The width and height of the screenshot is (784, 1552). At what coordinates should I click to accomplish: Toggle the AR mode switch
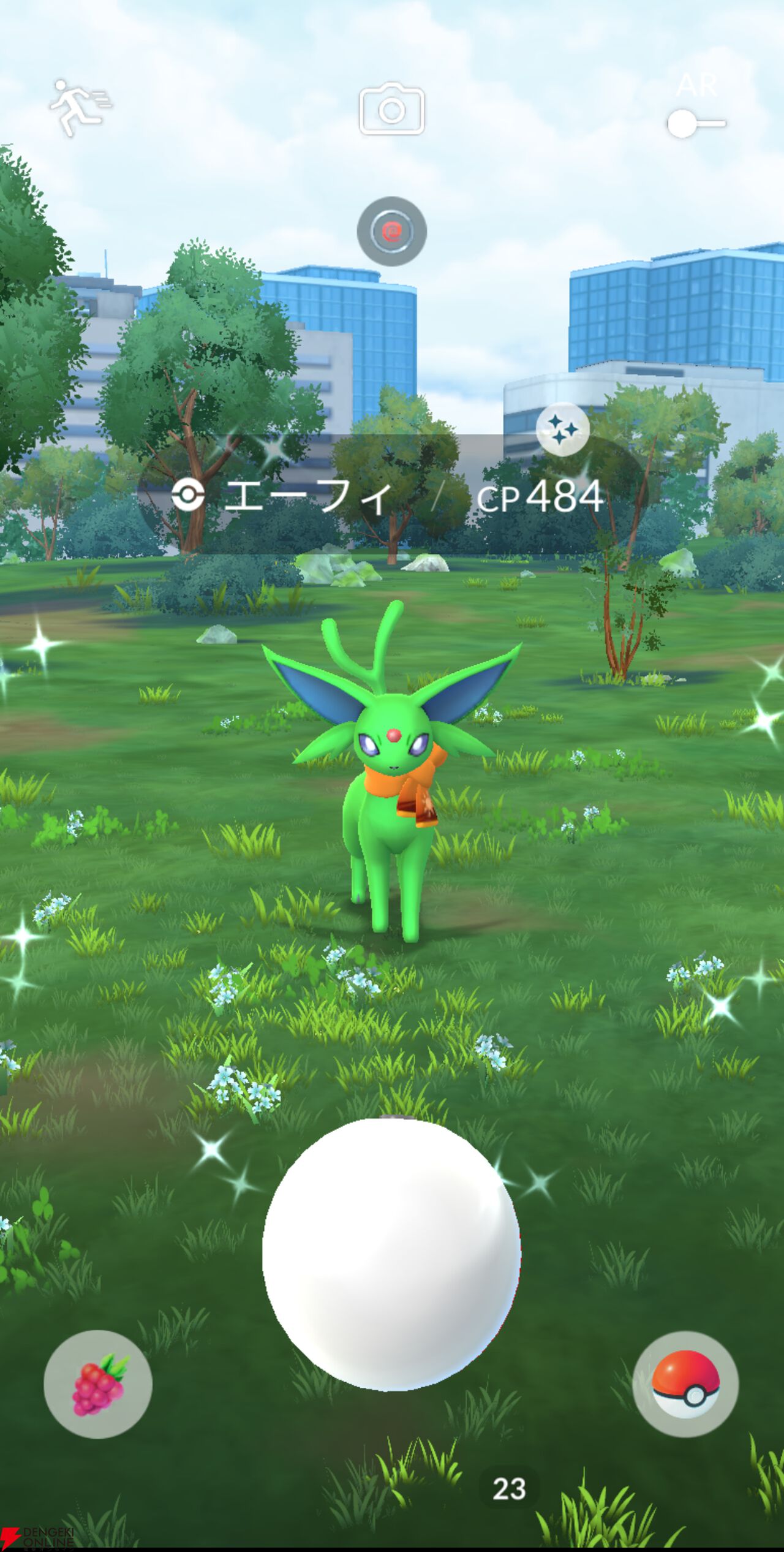[697, 123]
